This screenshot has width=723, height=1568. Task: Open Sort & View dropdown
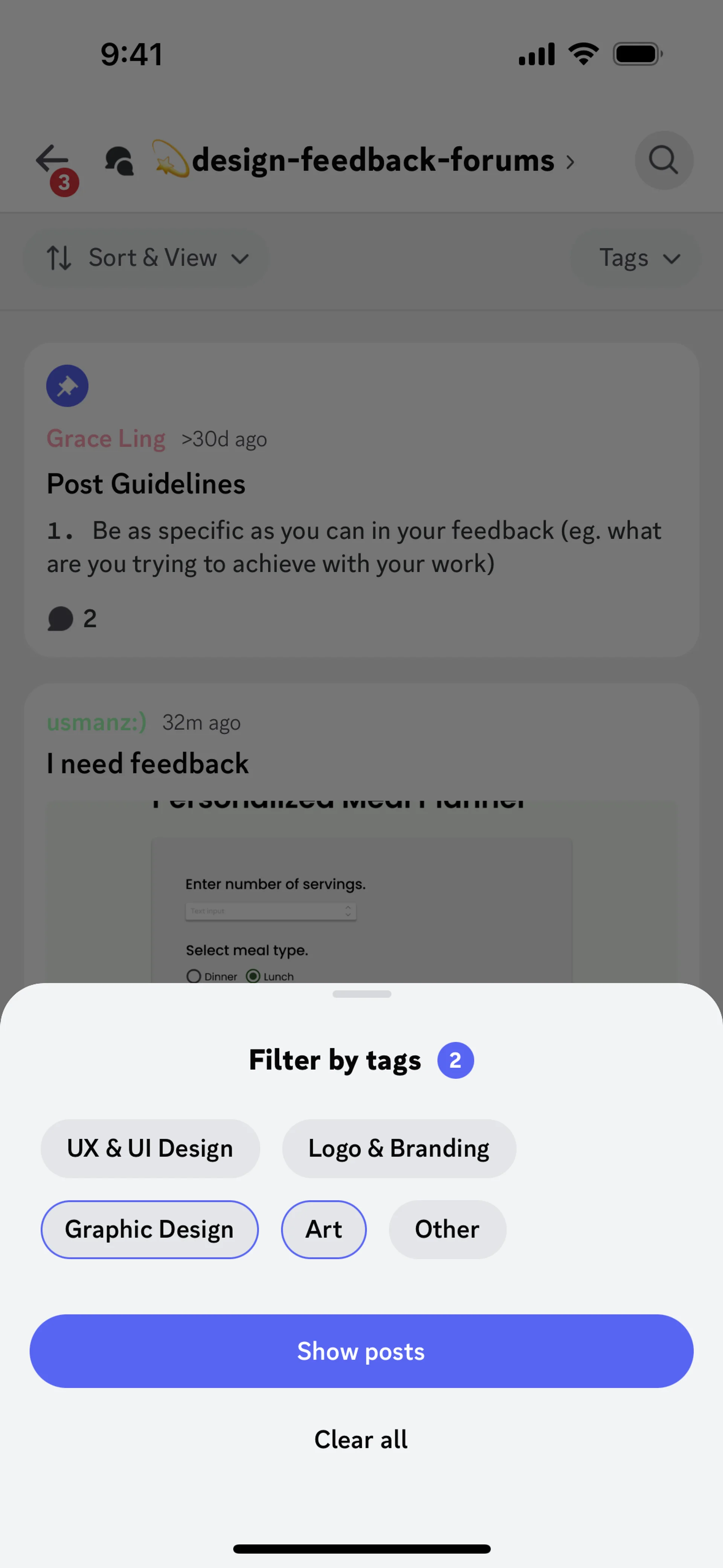[146, 257]
